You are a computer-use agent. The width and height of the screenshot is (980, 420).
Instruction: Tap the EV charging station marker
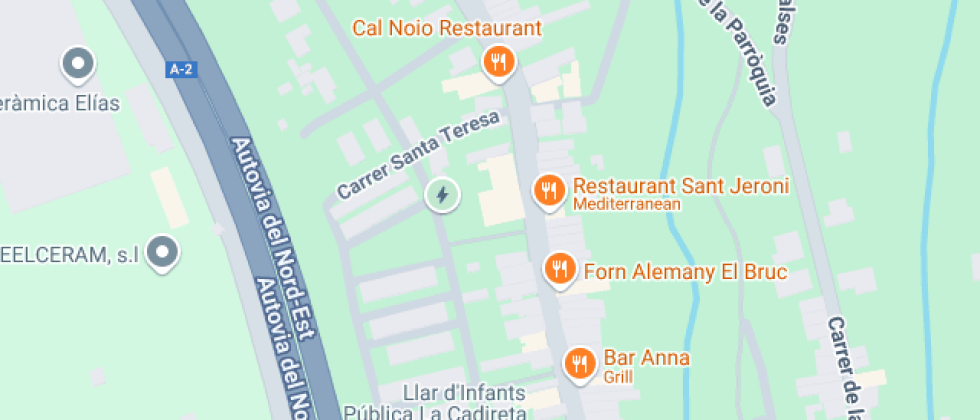pos(442,194)
